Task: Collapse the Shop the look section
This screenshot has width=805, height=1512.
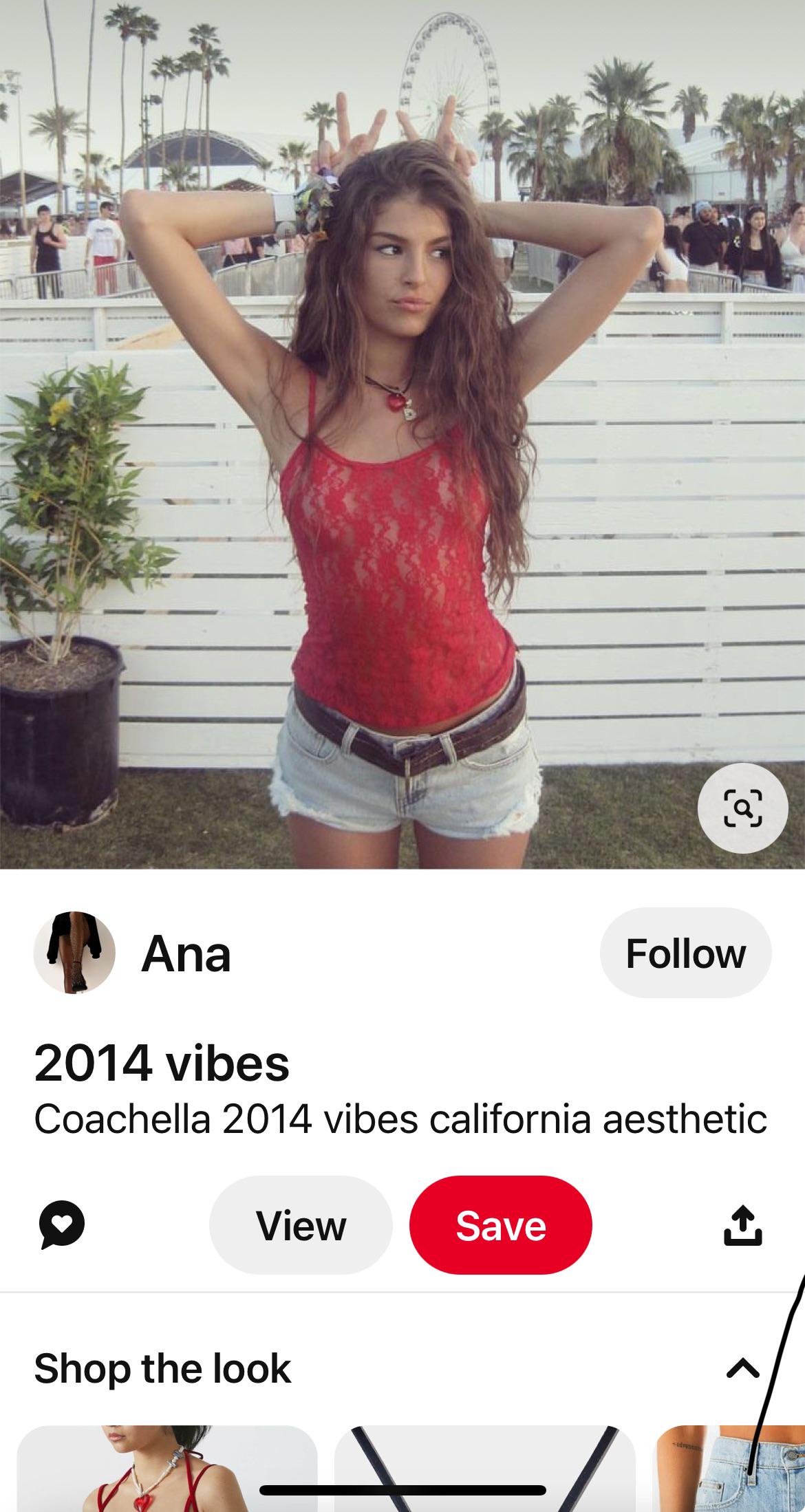Action: [x=742, y=1368]
